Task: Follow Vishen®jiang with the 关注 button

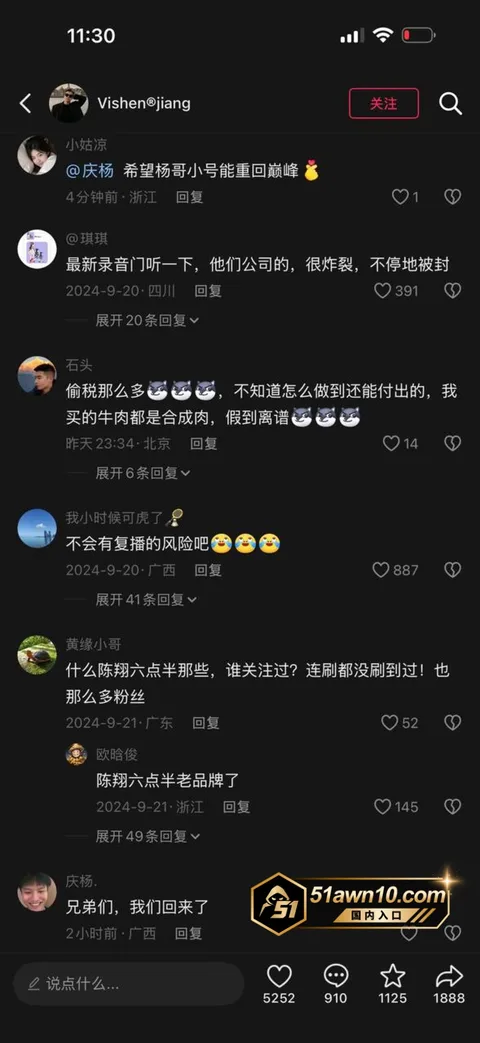Action: point(384,103)
